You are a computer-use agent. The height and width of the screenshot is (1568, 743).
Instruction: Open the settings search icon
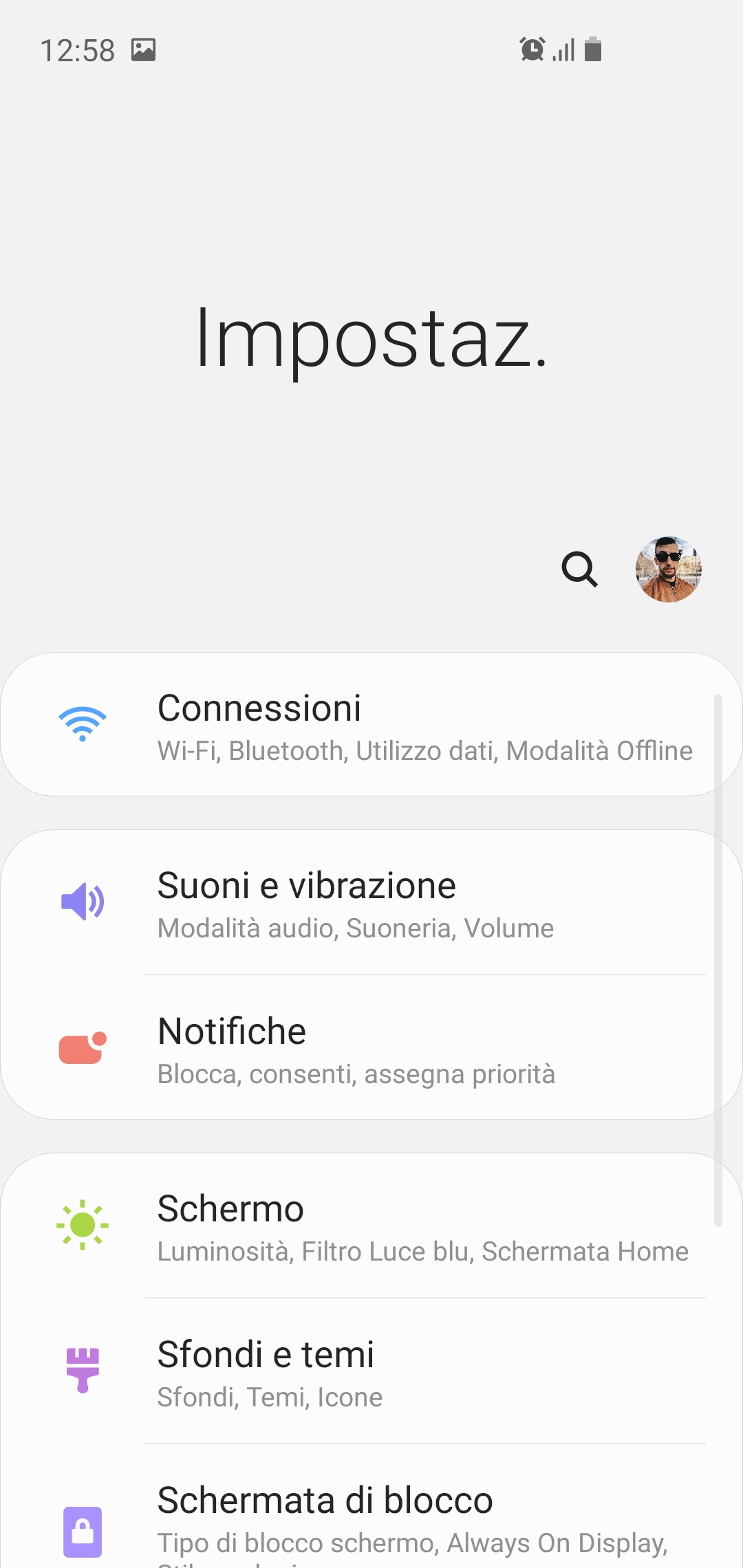pyautogui.click(x=579, y=569)
